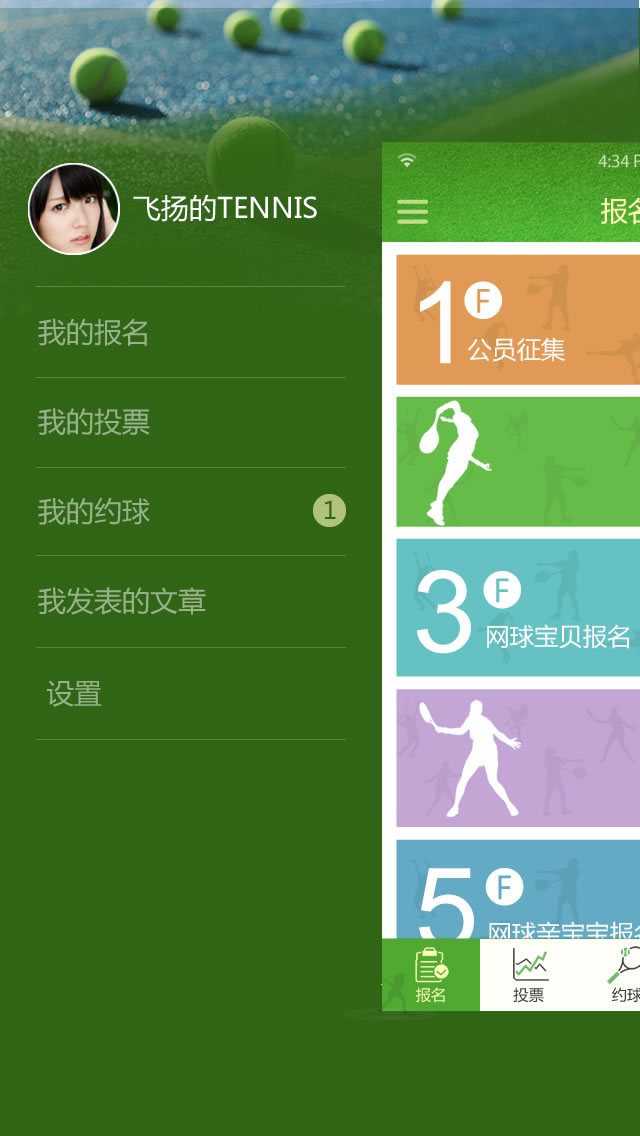
Task: Open the 3F 网球宝贝报名 card
Action: click(x=518, y=607)
